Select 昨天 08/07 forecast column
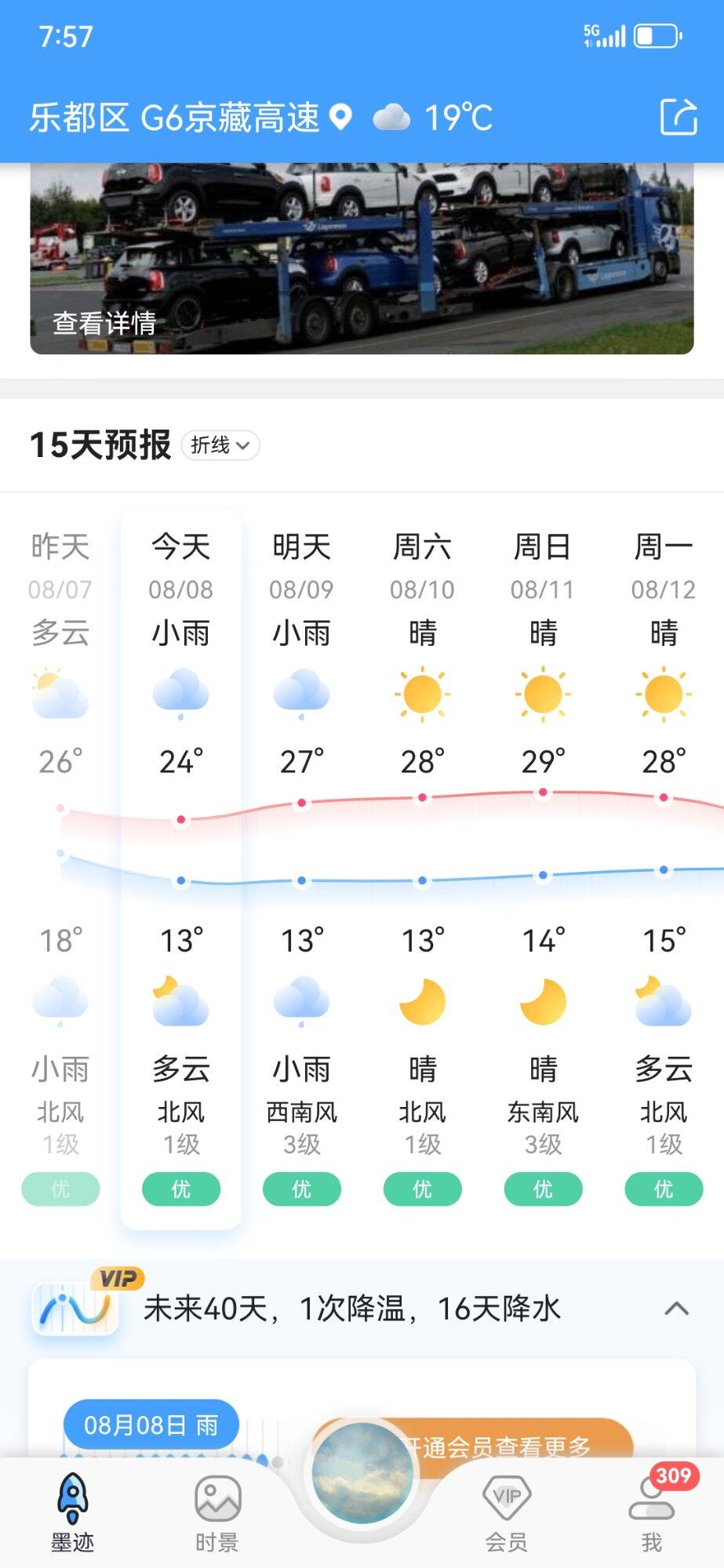The image size is (724, 1568). (x=60, y=862)
